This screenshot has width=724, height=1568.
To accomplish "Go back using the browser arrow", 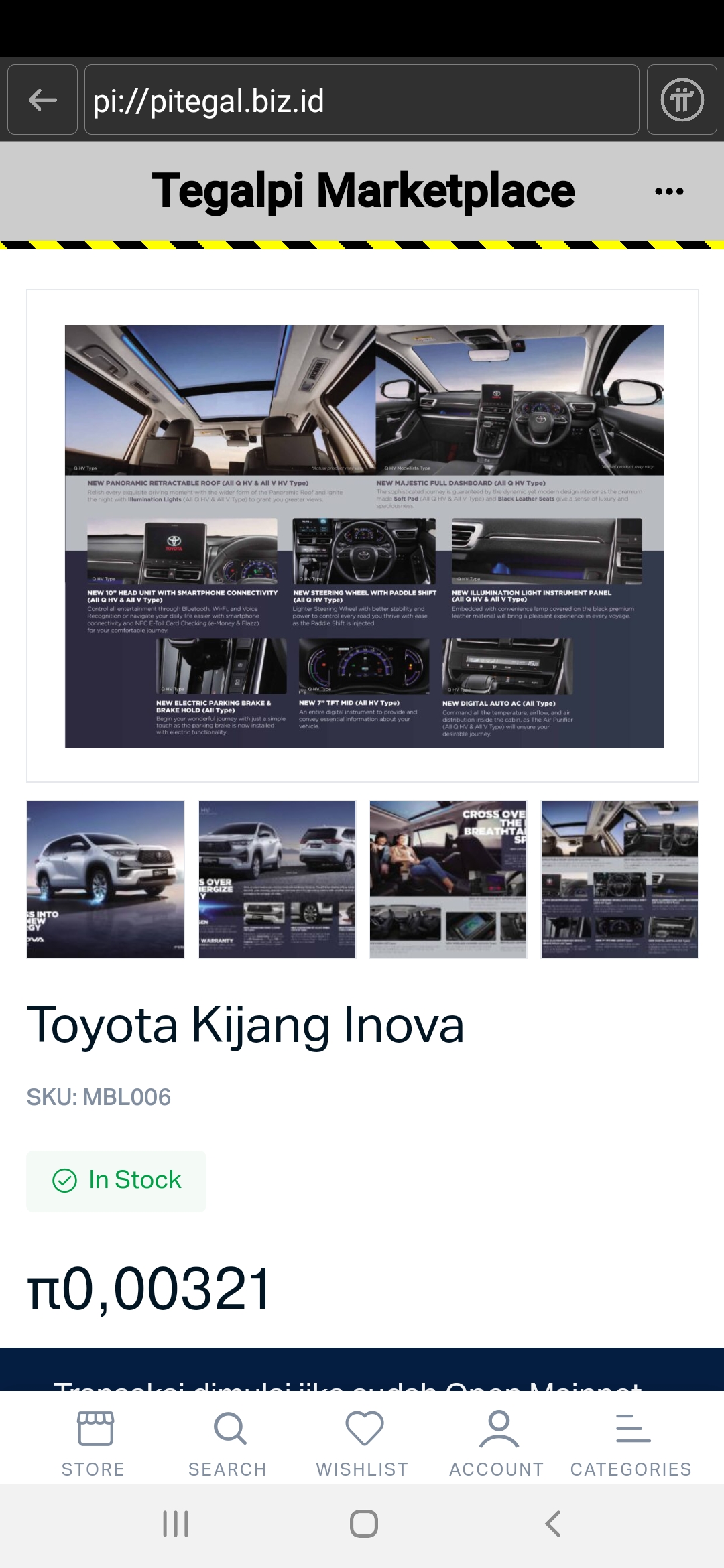I will [42, 100].
